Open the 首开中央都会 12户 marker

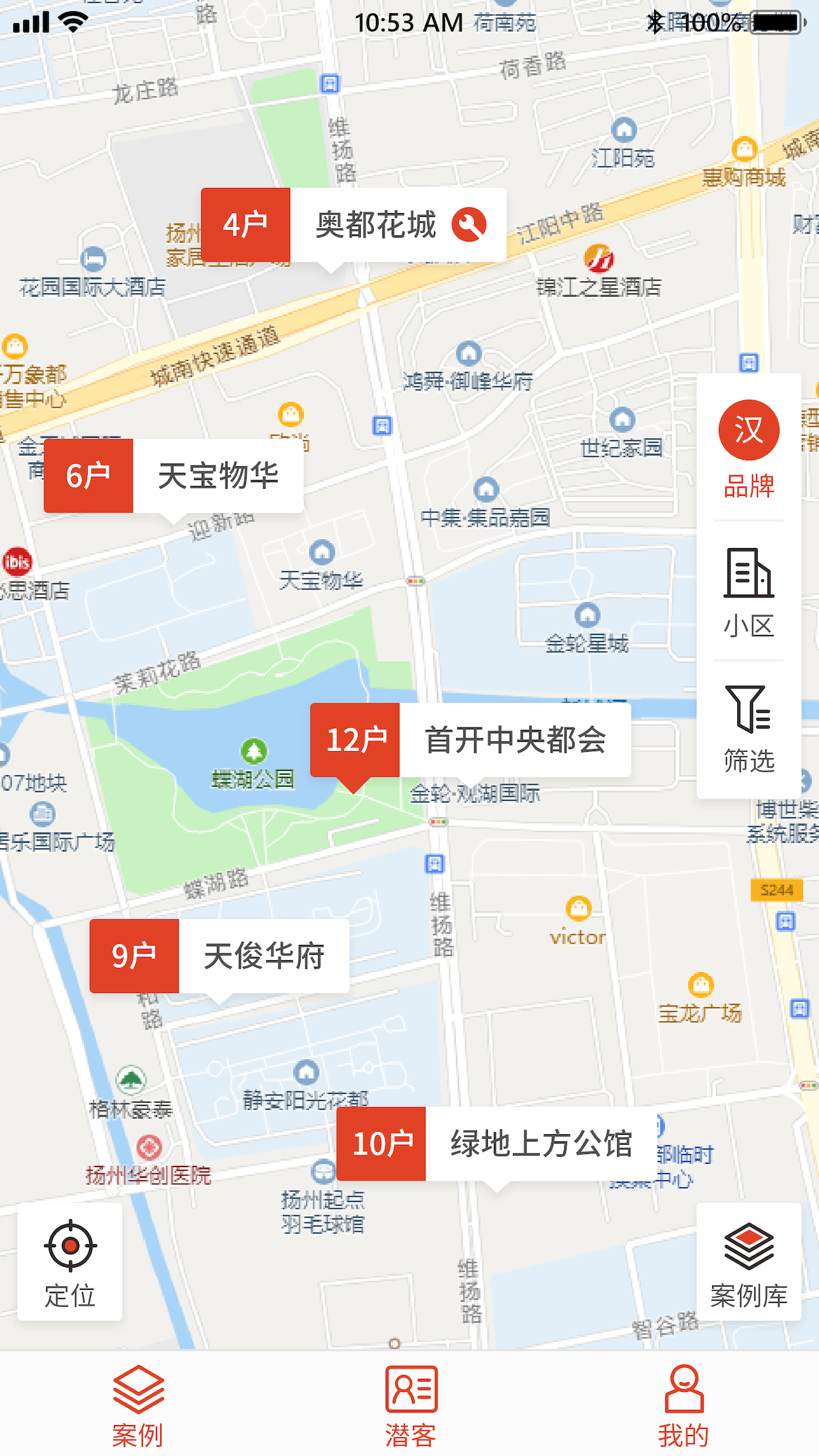[470, 740]
